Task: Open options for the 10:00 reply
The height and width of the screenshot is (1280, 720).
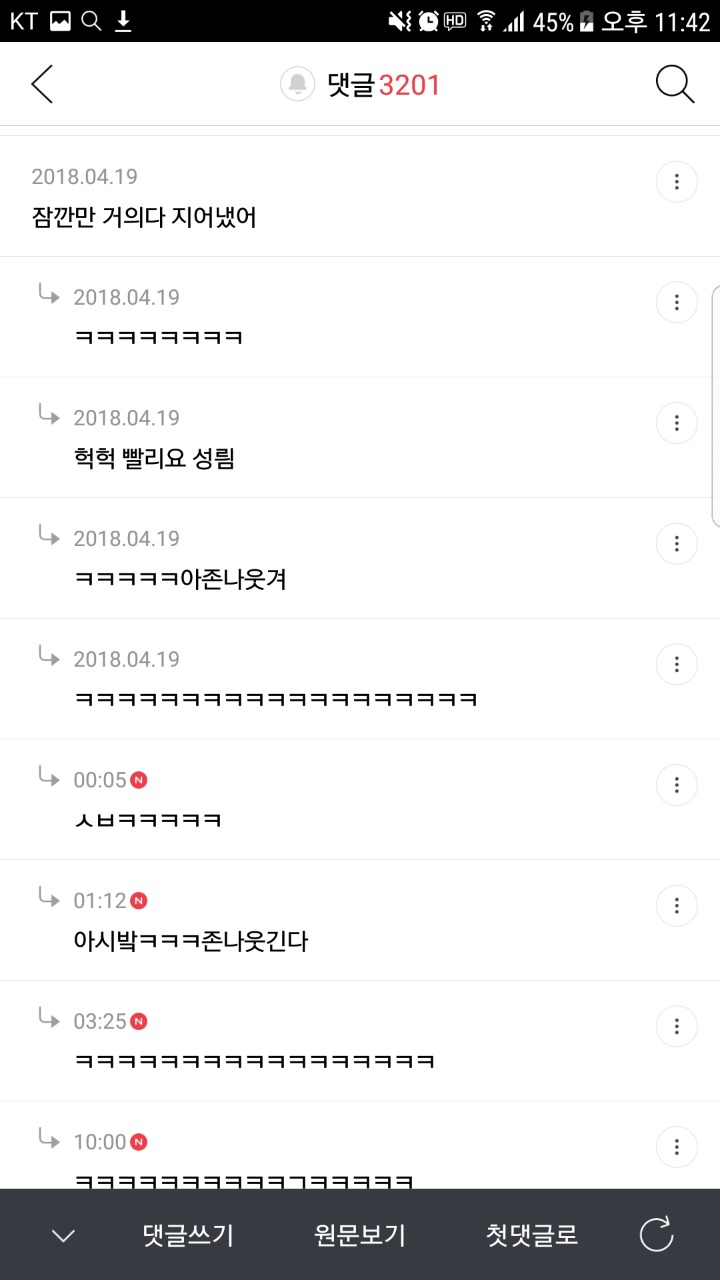Action: (x=677, y=1146)
